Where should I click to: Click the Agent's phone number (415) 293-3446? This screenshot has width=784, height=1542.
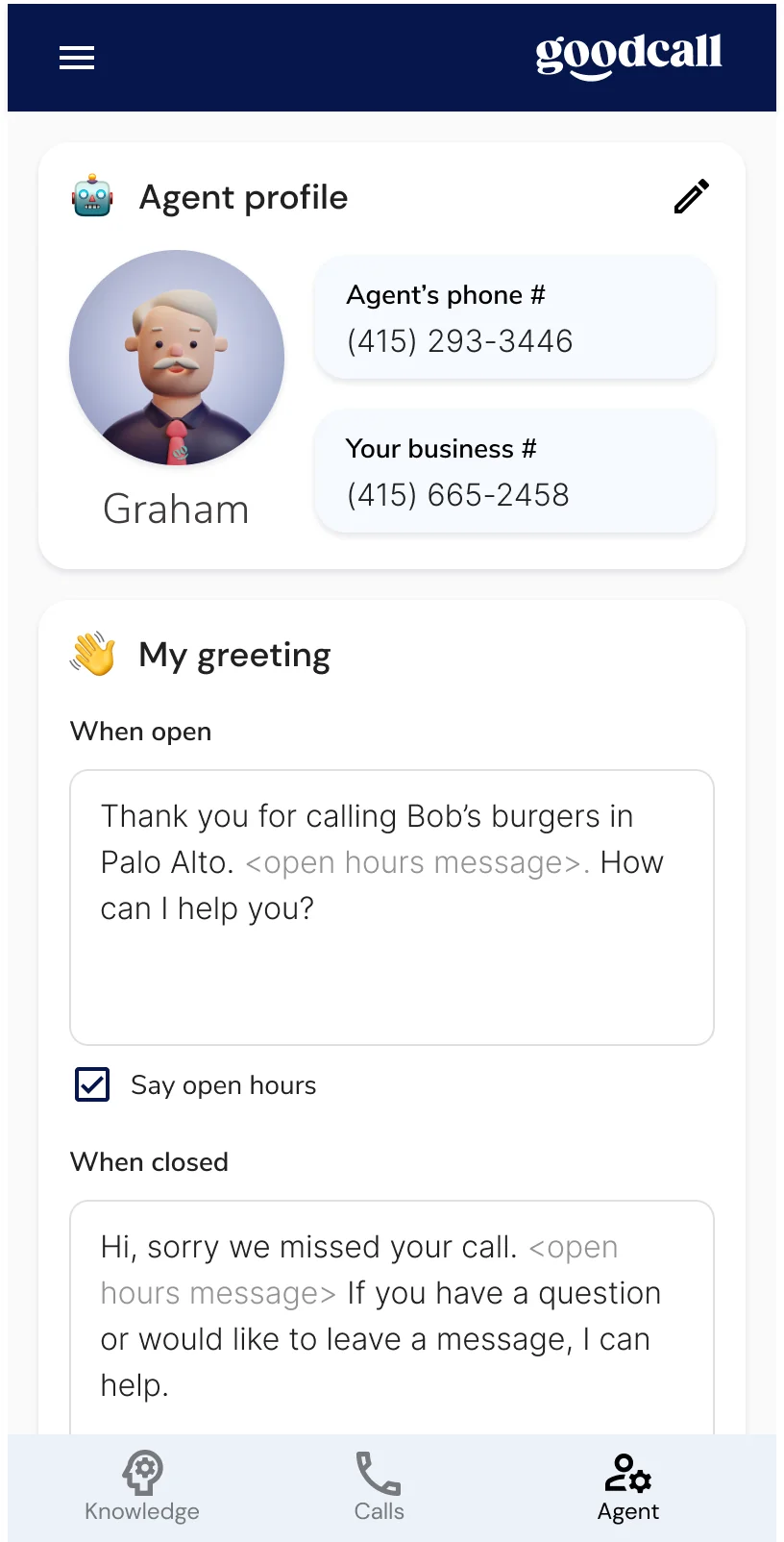[458, 340]
